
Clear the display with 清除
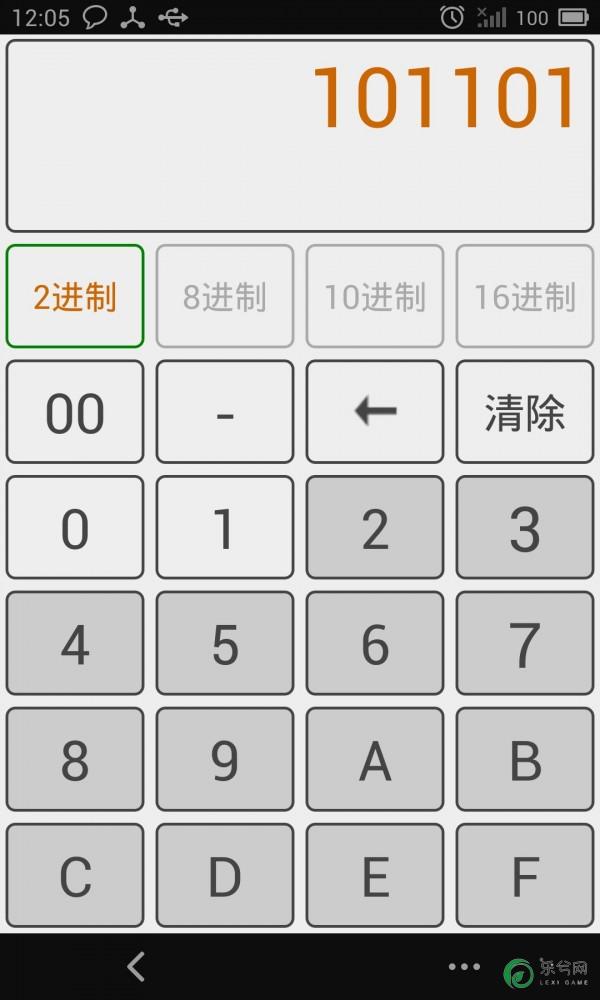[525, 412]
